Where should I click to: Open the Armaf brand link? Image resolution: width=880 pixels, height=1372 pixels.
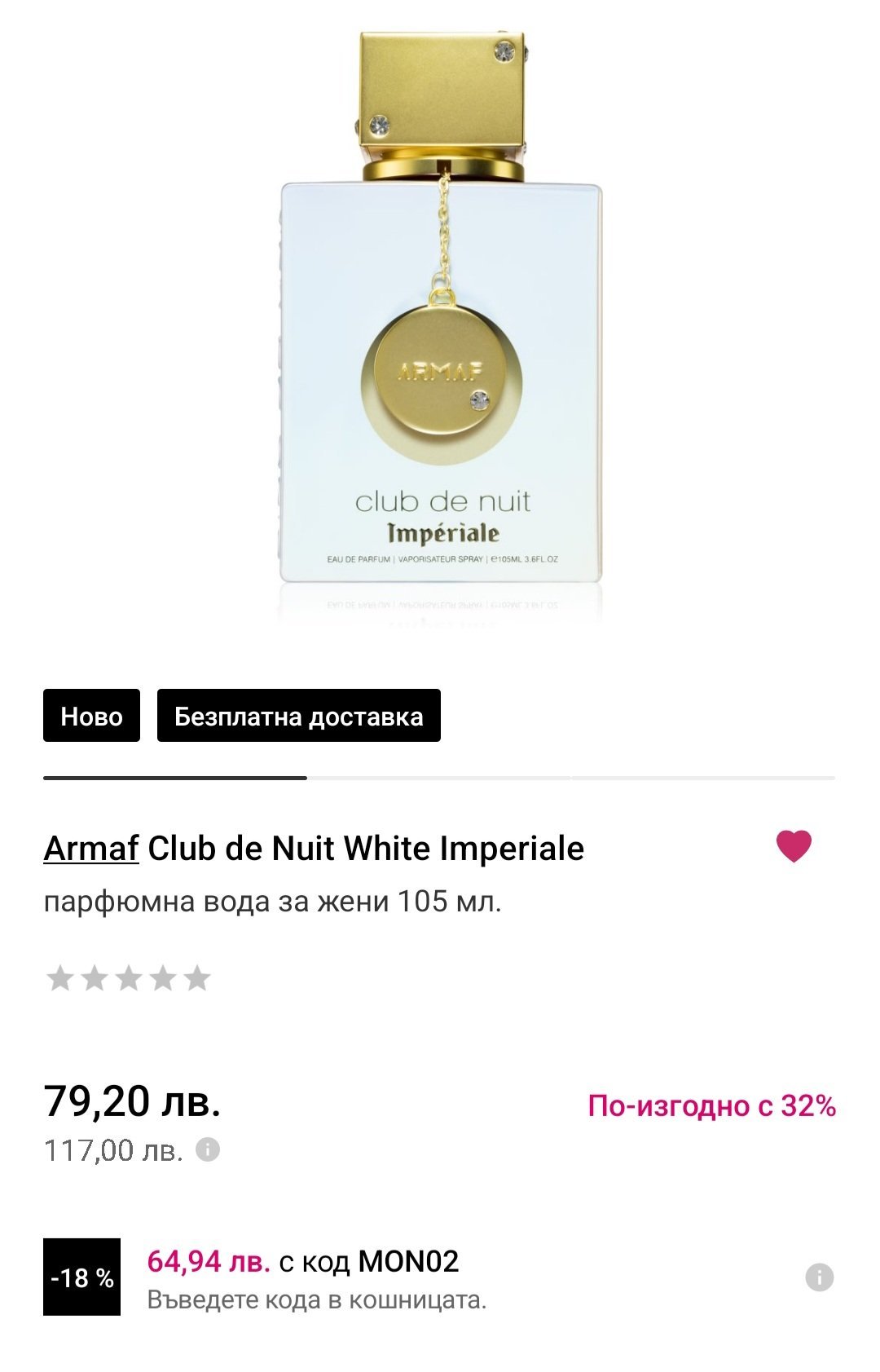91,848
